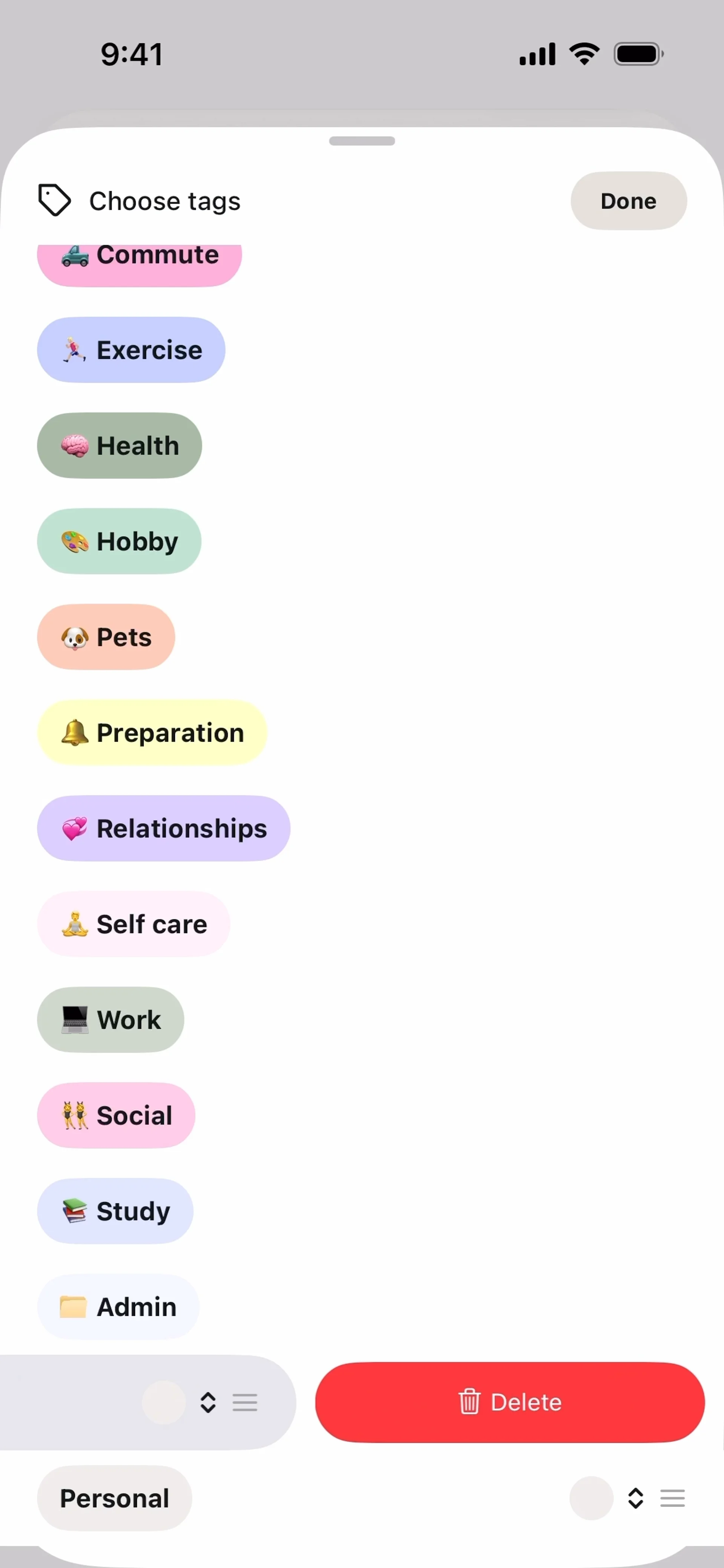Tag entry with Pets
The image size is (724, 1568).
pyautogui.click(x=106, y=637)
